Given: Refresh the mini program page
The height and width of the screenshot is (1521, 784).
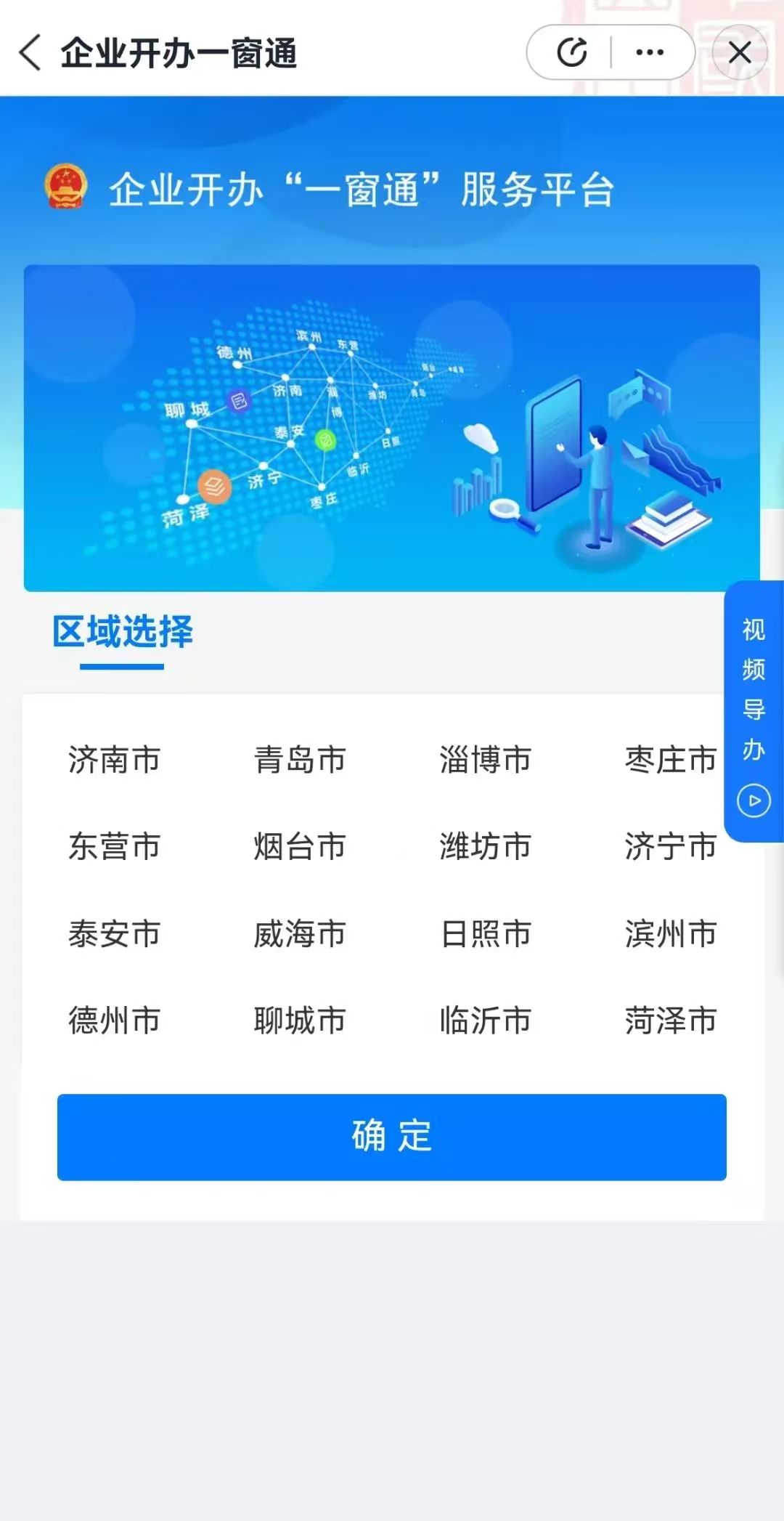Looking at the screenshot, I should [572, 52].
